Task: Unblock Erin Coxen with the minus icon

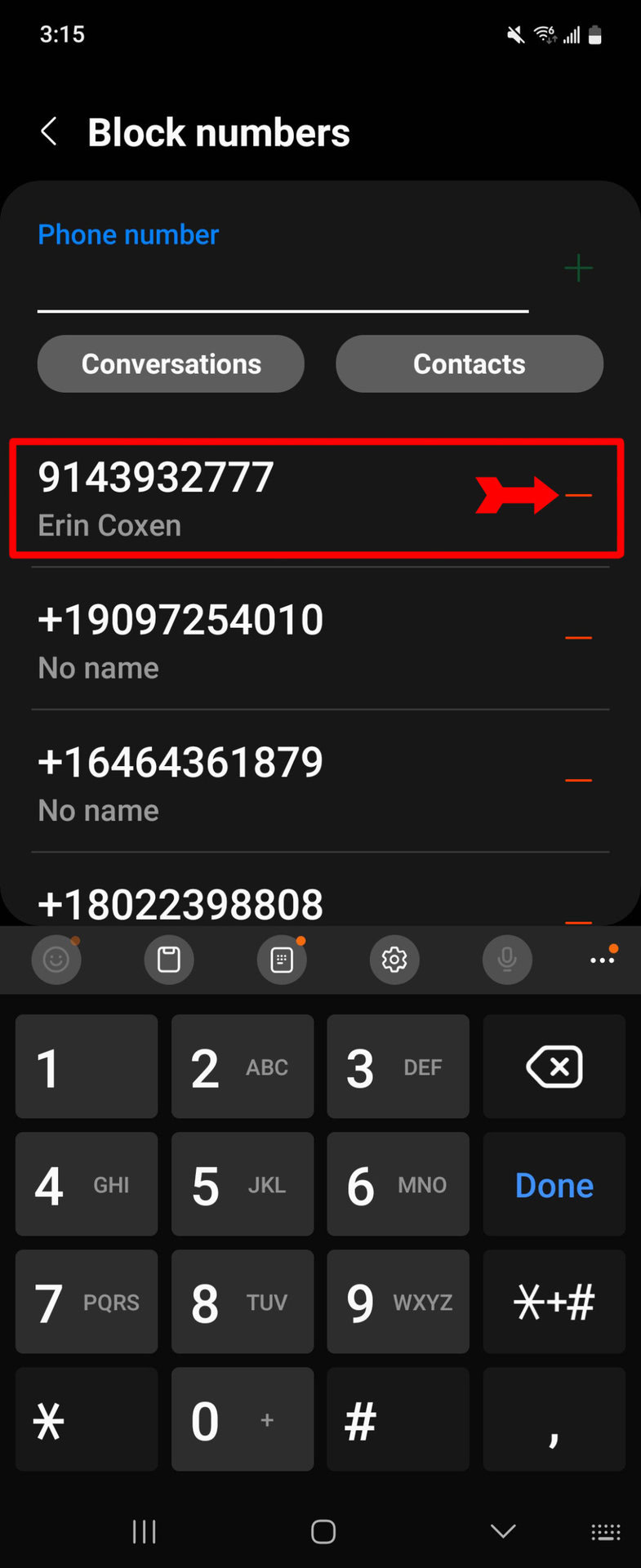Action: [x=578, y=495]
